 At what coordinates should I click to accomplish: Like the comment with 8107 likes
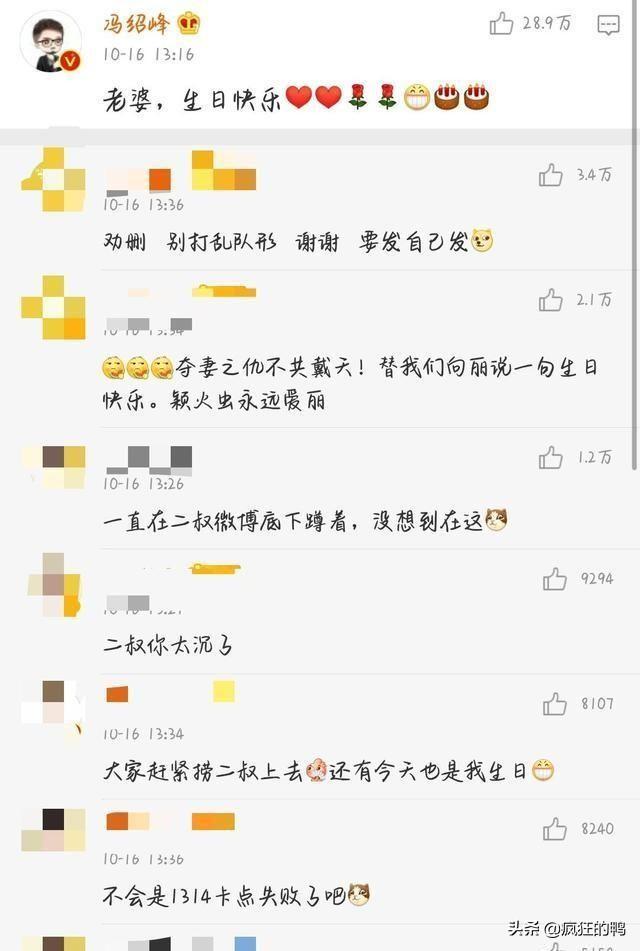555,705
